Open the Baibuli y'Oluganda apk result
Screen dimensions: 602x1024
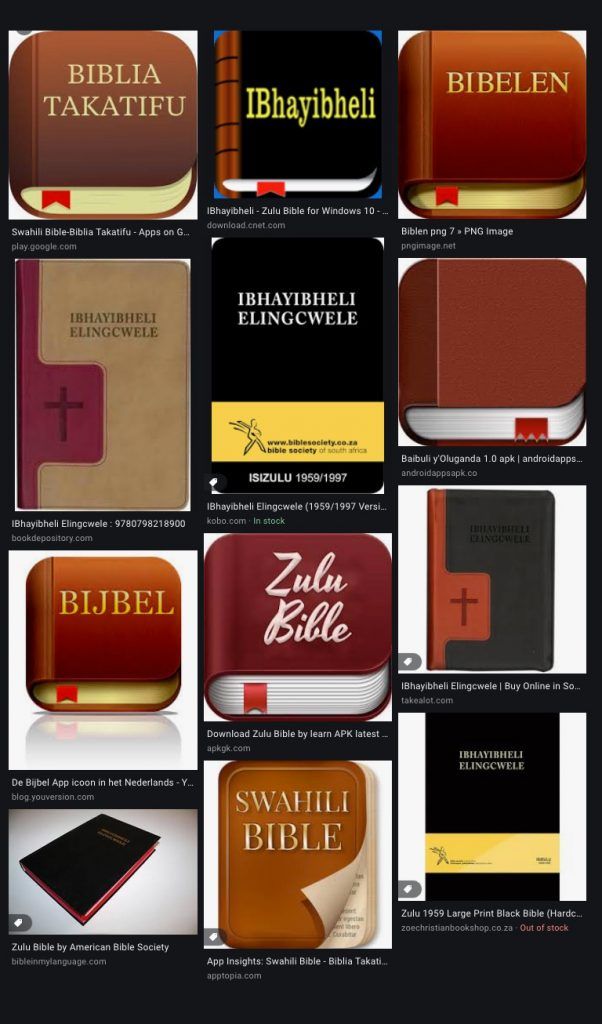(492, 351)
